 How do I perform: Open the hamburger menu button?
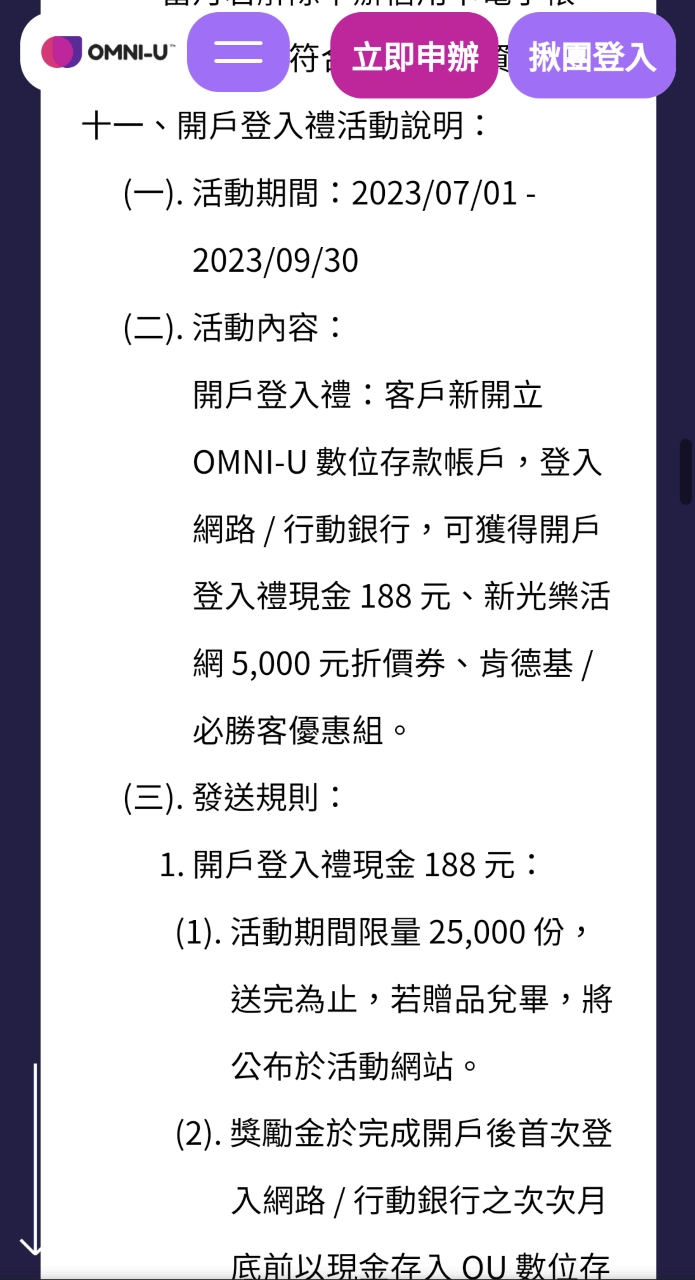click(238, 53)
